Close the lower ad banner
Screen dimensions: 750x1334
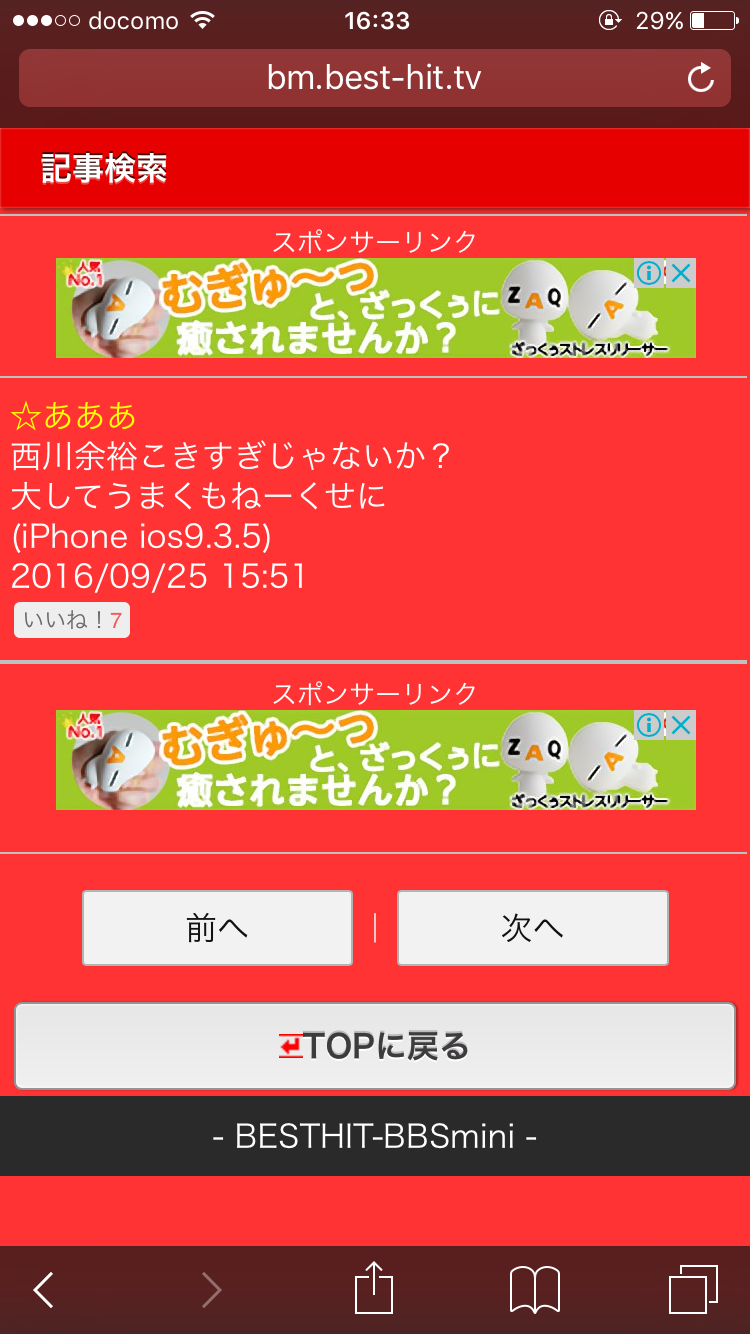point(681,725)
